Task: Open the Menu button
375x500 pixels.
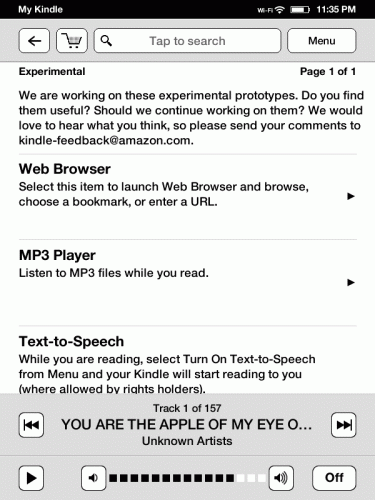Action: (322, 41)
